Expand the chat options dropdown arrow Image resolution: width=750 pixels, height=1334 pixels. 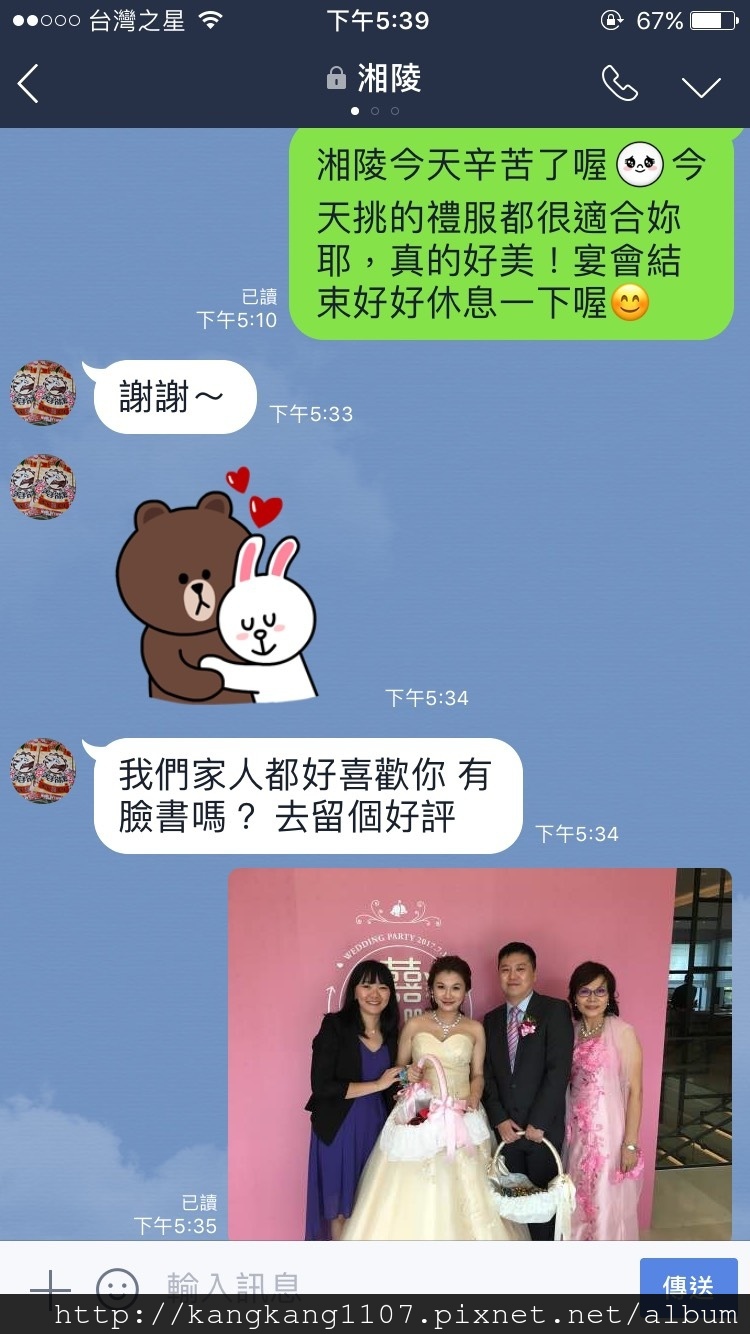coord(701,87)
